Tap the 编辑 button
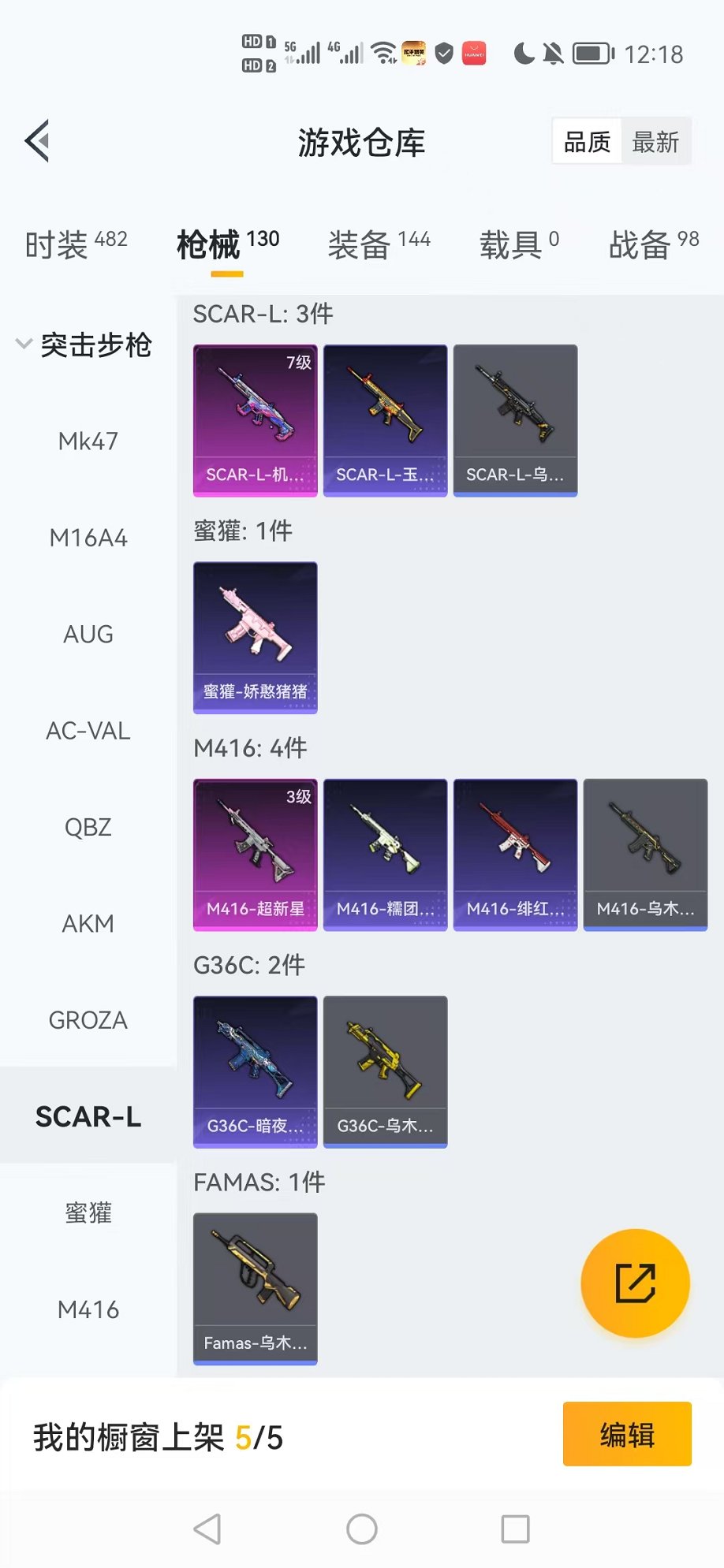The image size is (724, 1568). coord(627,1434)
